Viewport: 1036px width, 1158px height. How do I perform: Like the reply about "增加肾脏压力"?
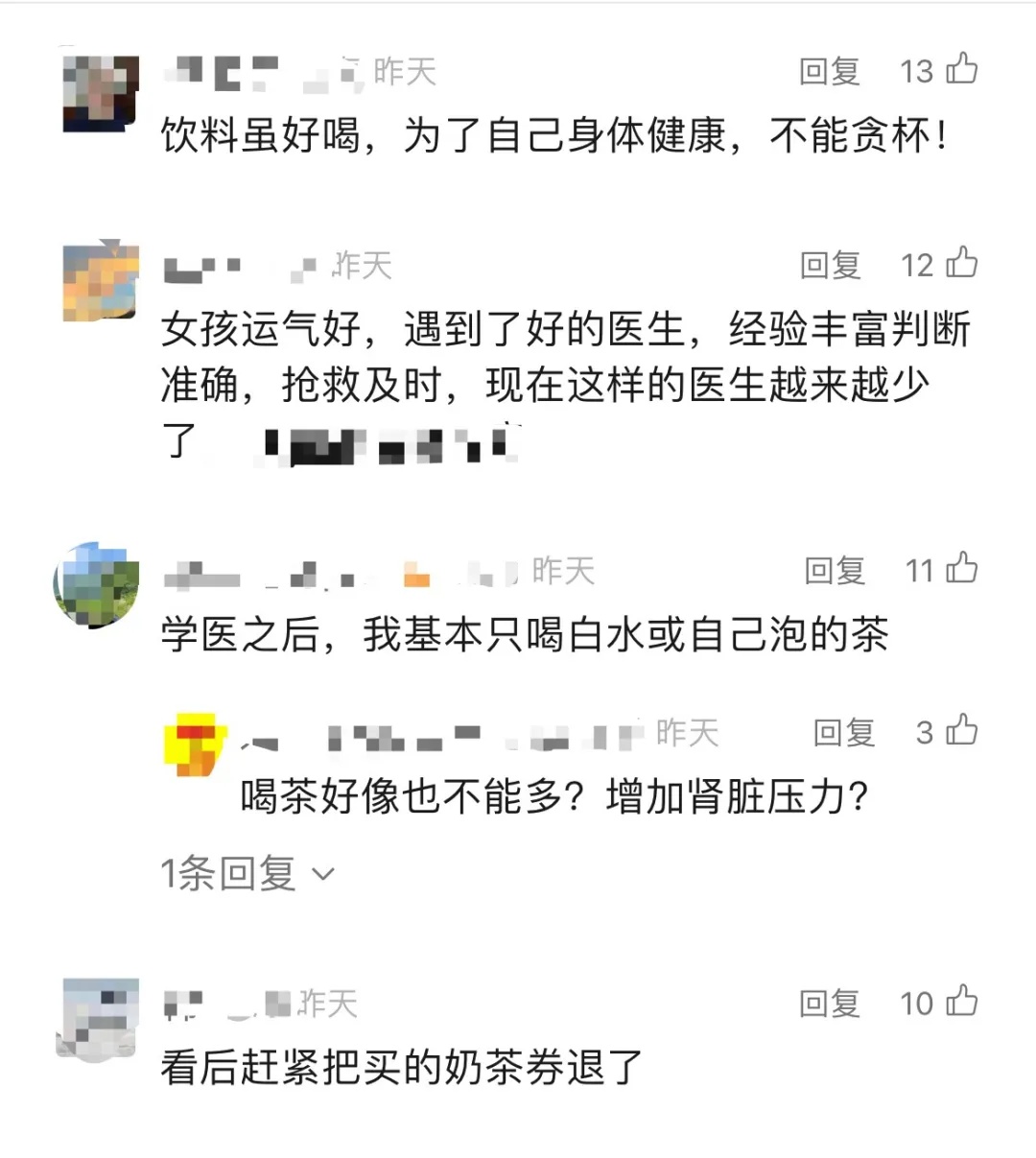[x=961, y=731]
